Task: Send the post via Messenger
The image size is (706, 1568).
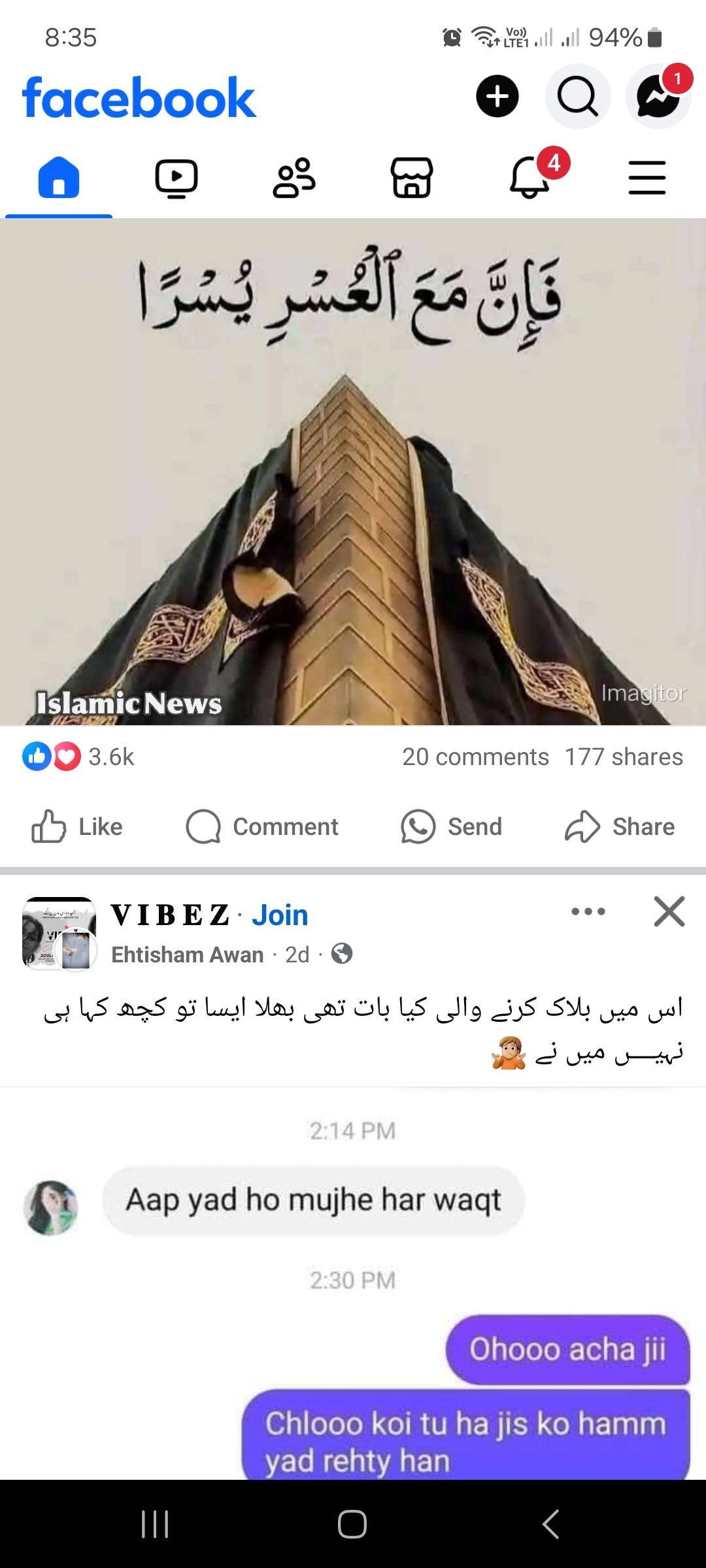Action: point(450,826)
